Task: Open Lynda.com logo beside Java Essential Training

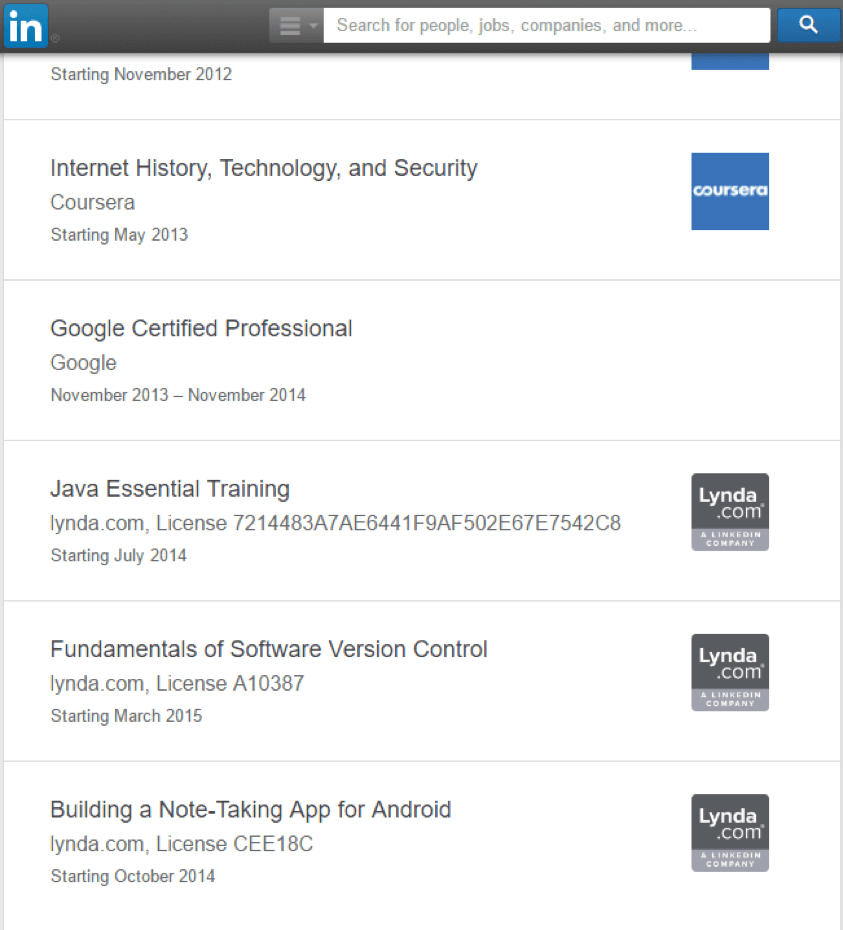Action: [729, 512]
